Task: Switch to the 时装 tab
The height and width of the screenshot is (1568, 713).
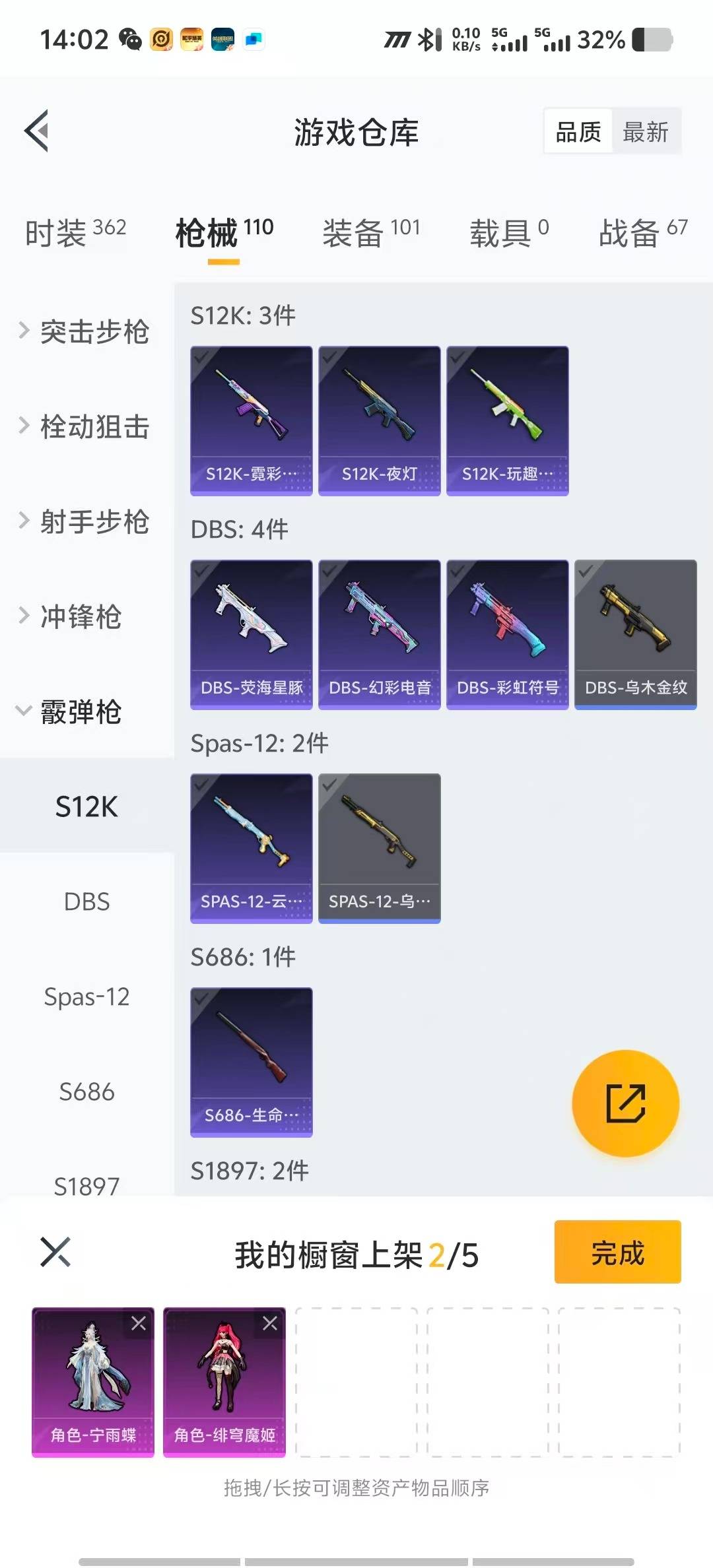Action: point(75,232)
